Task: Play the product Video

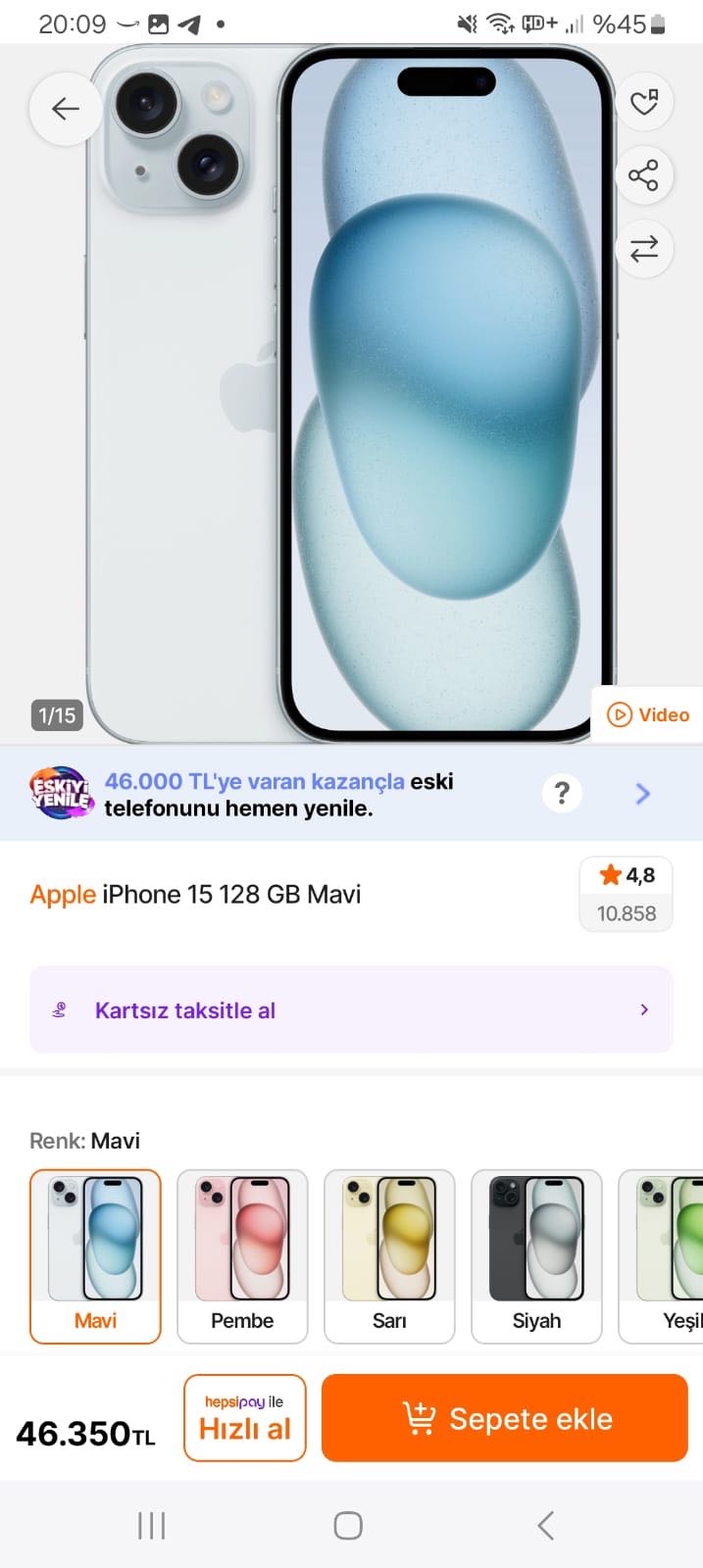Action: (649, 714)
